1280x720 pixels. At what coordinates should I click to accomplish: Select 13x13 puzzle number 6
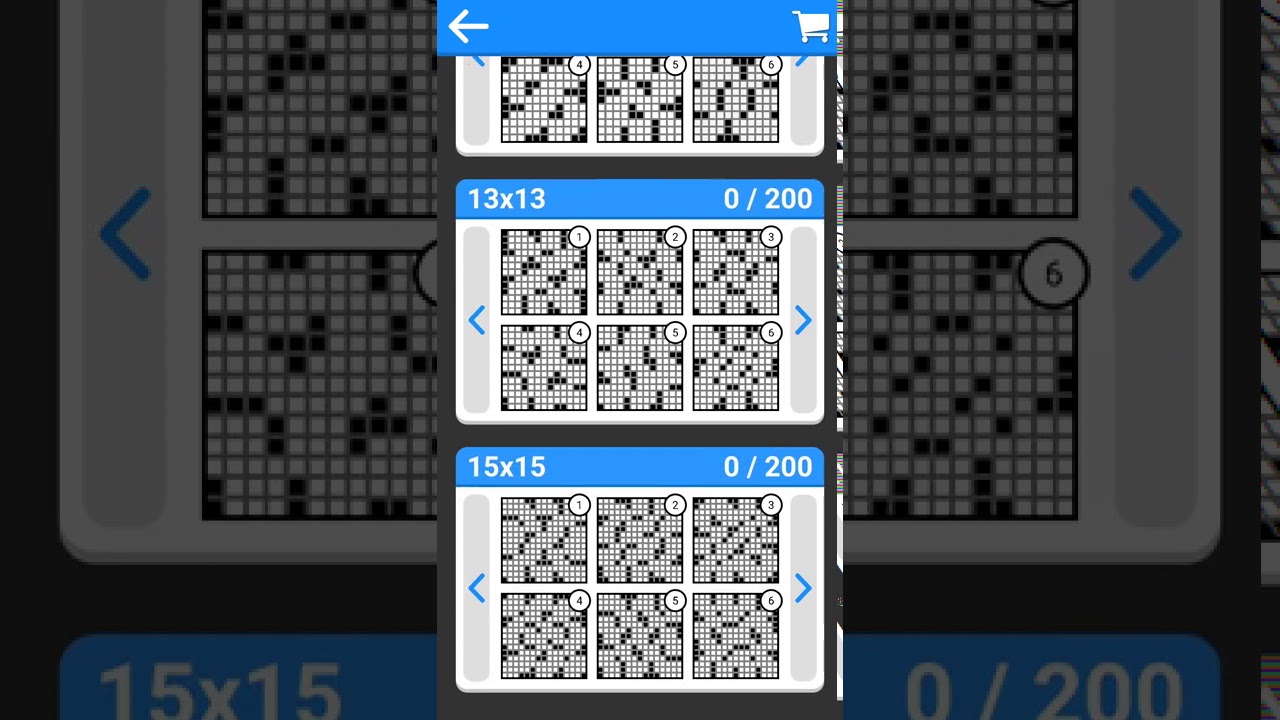736,367
